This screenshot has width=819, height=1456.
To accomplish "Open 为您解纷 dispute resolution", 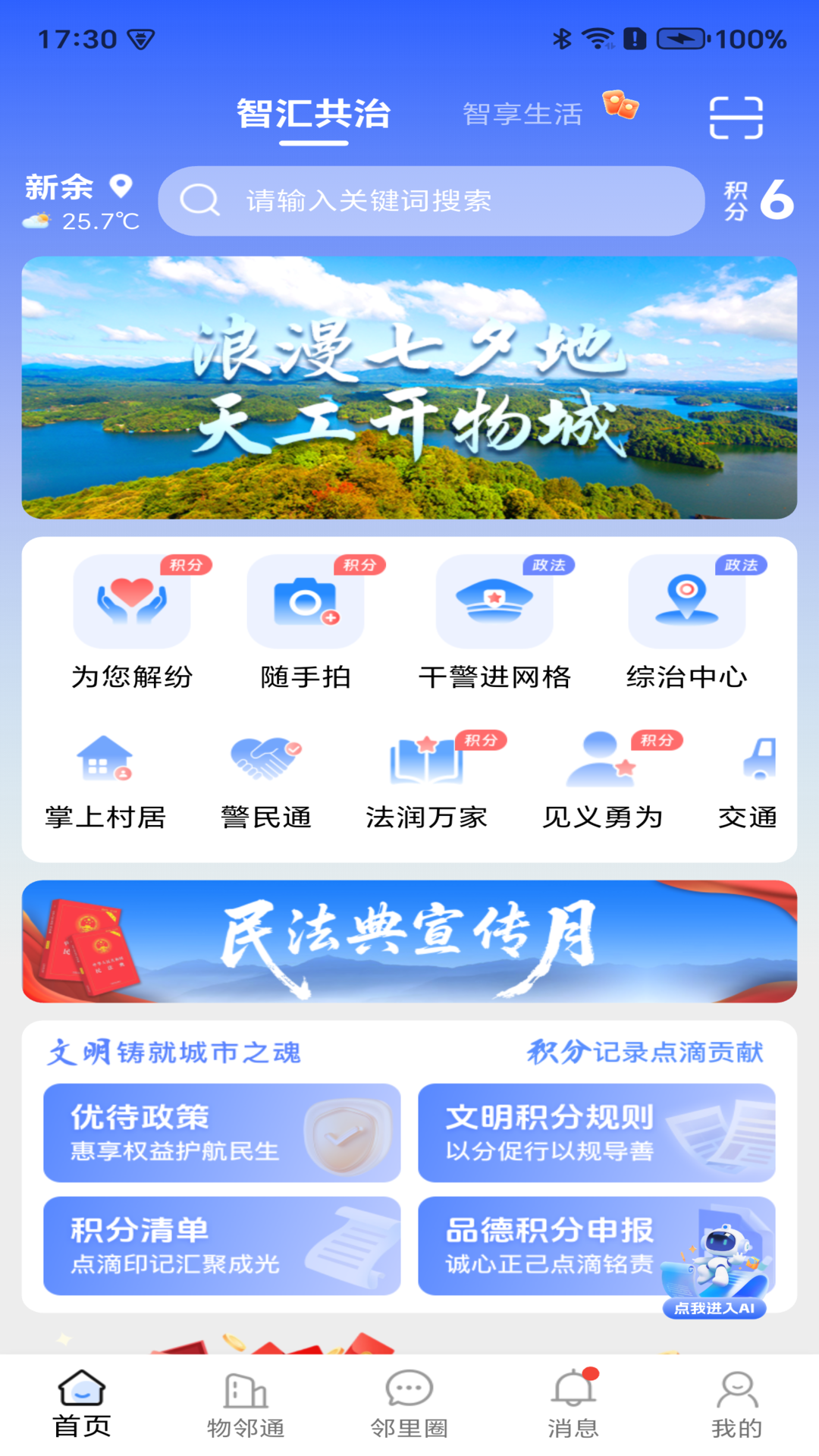I will tap(132, 601).
